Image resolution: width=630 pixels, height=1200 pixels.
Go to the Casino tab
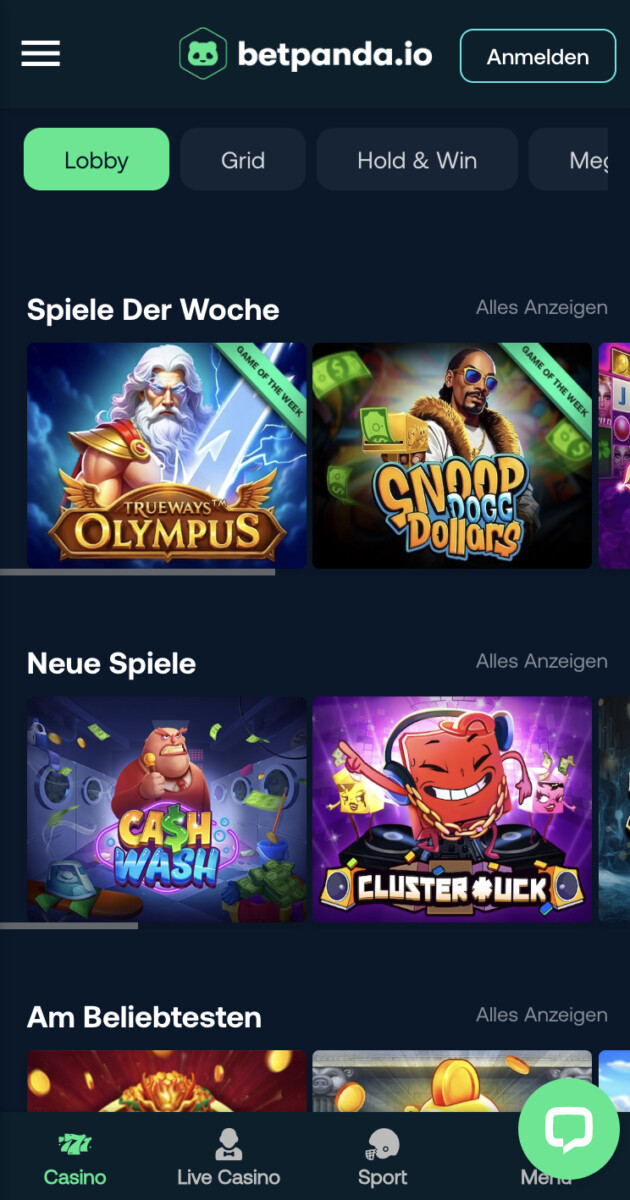[x=75, y=1158]
